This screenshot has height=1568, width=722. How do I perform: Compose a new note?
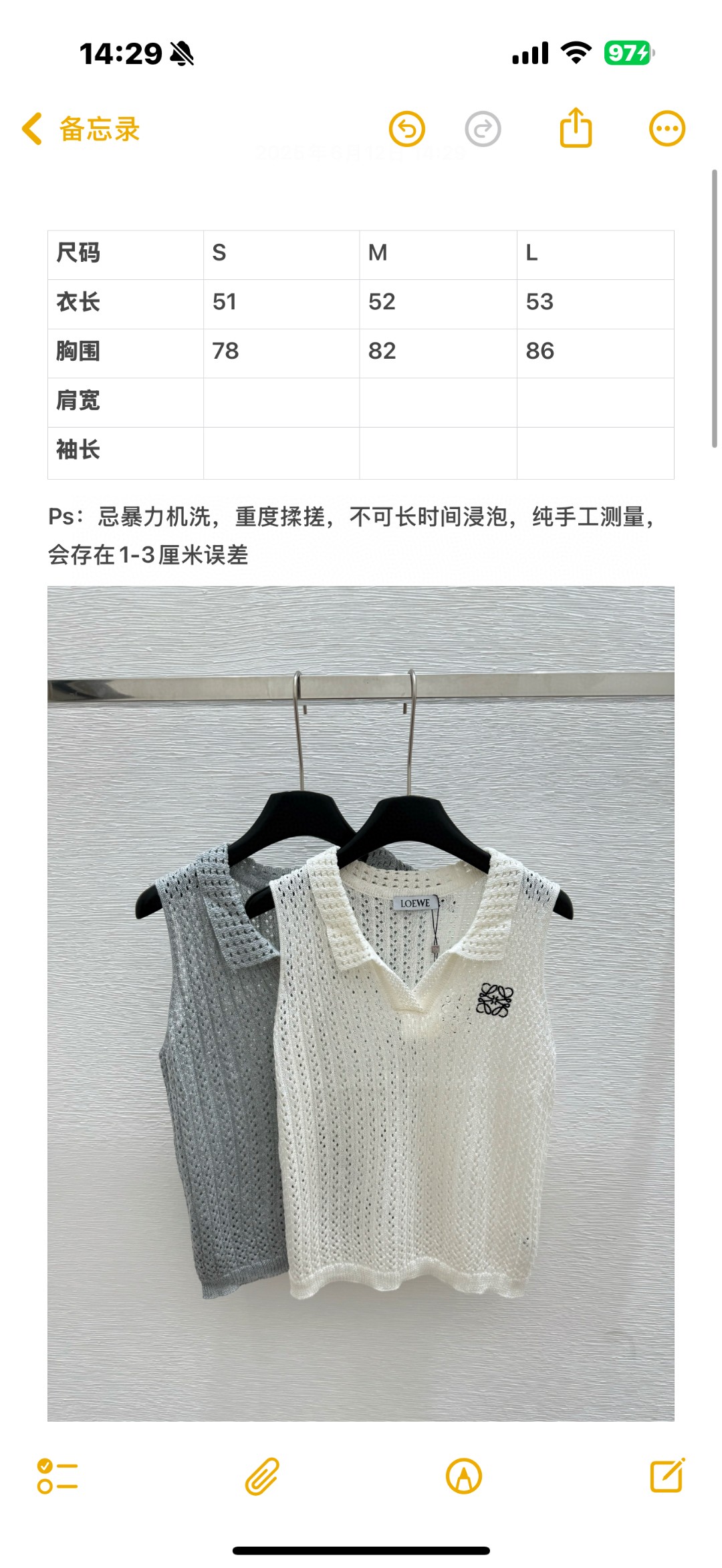click(x=667, y=1475)
